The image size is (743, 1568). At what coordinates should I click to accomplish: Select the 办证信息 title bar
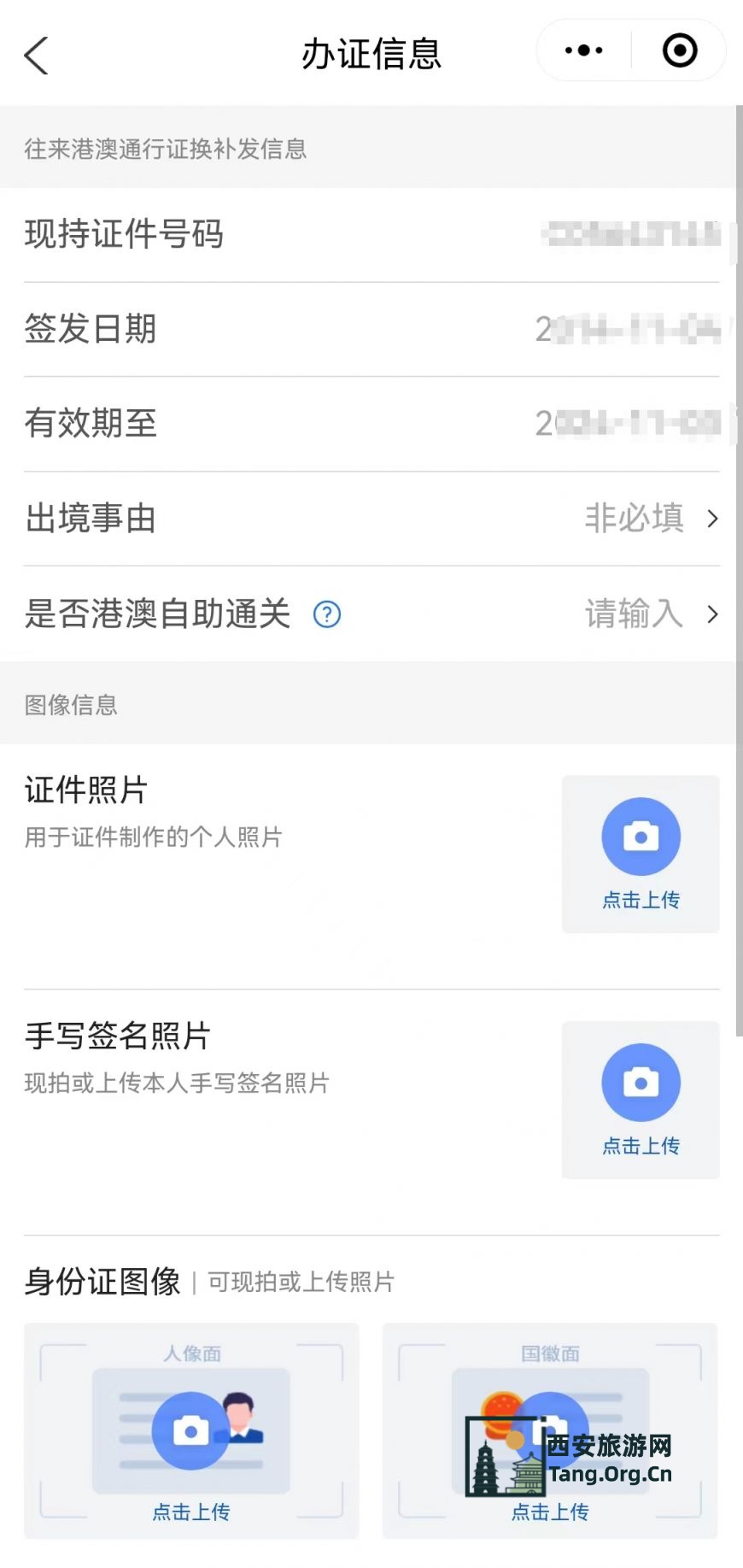click(x=371, y=53)
